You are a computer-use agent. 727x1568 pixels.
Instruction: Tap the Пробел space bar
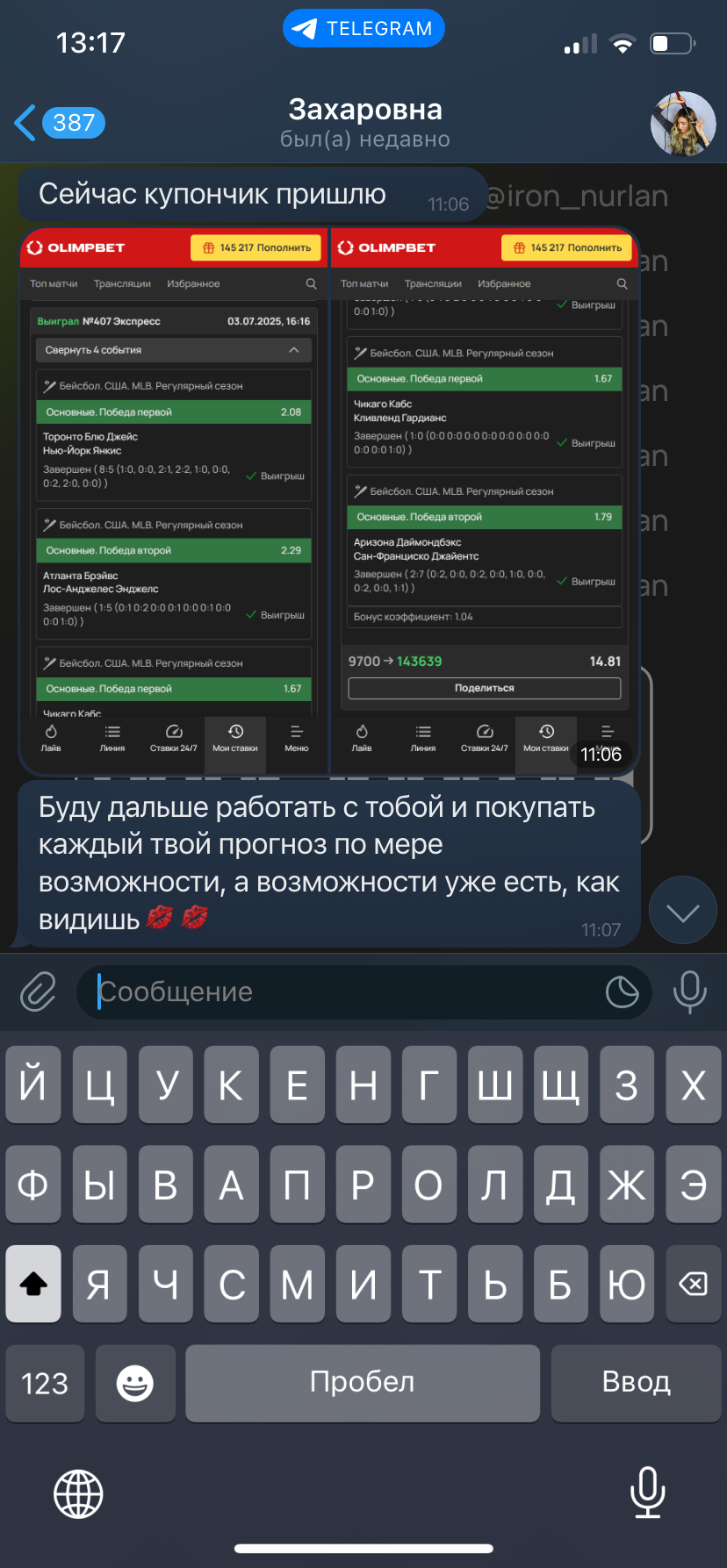(363, 1384)
